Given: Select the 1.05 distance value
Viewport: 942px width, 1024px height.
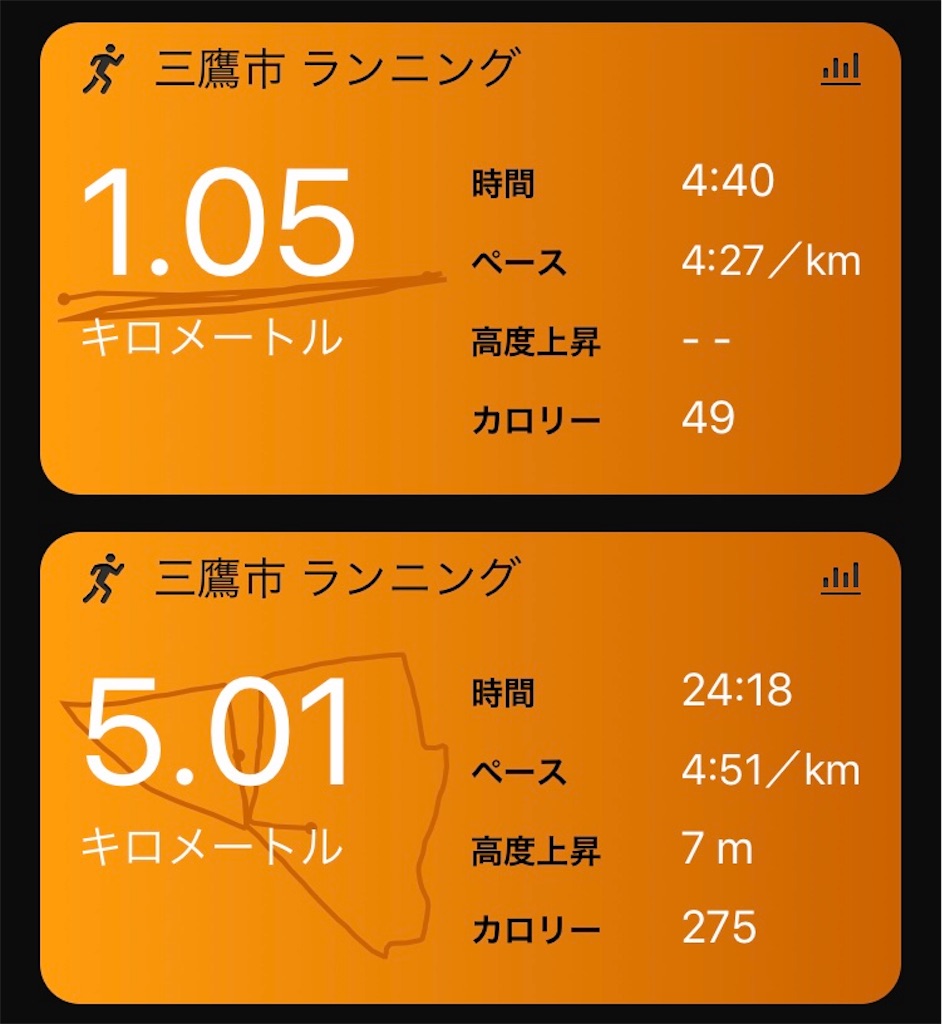Looking at the screenshot, I should tap(215, 220).
